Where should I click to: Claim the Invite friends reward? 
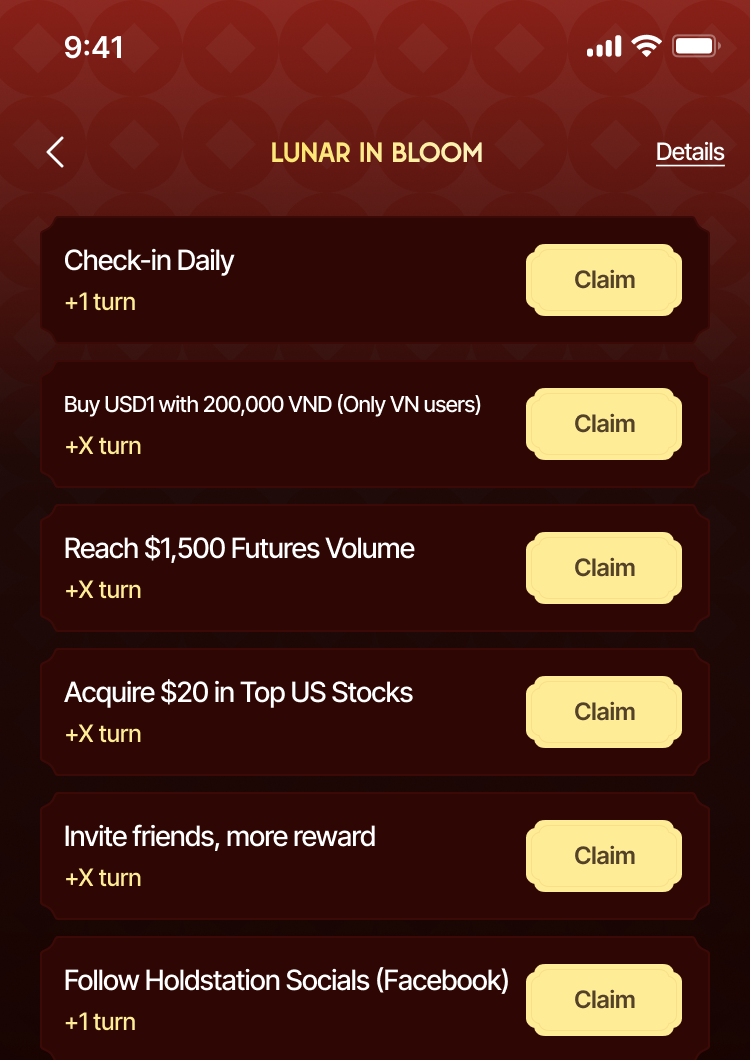pyautogui.click(x=604, y=856)
